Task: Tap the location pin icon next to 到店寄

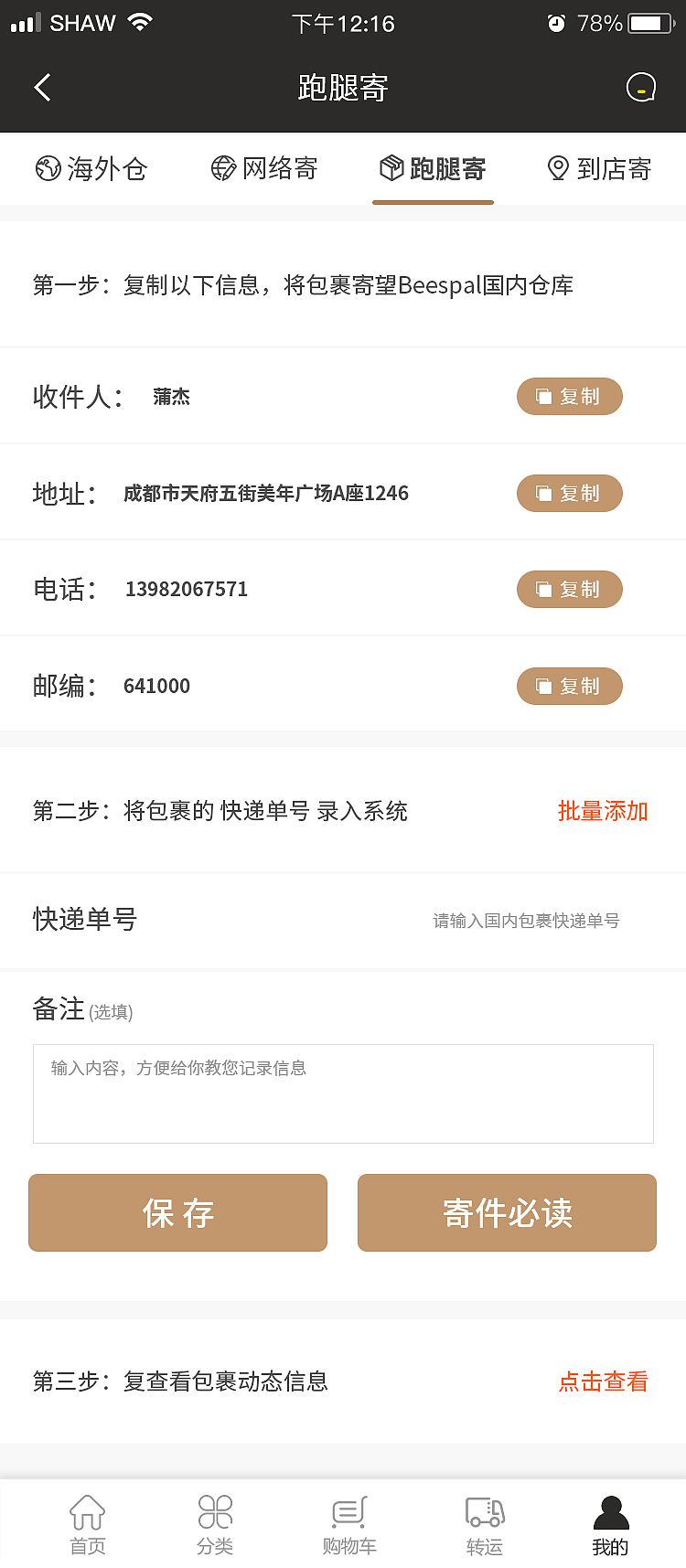Action: [x=556, y=169]
